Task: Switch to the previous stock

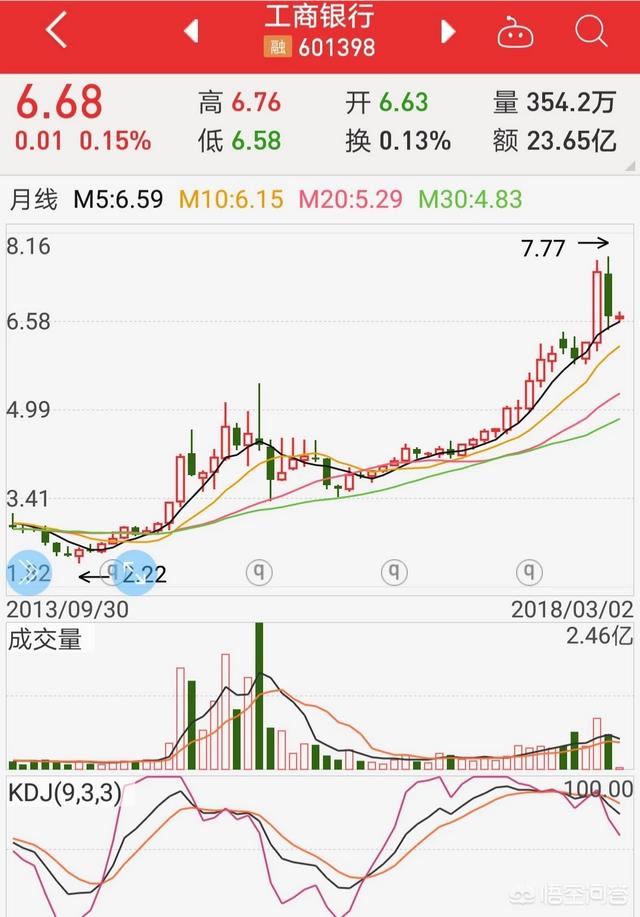Action: click(191, 32)
